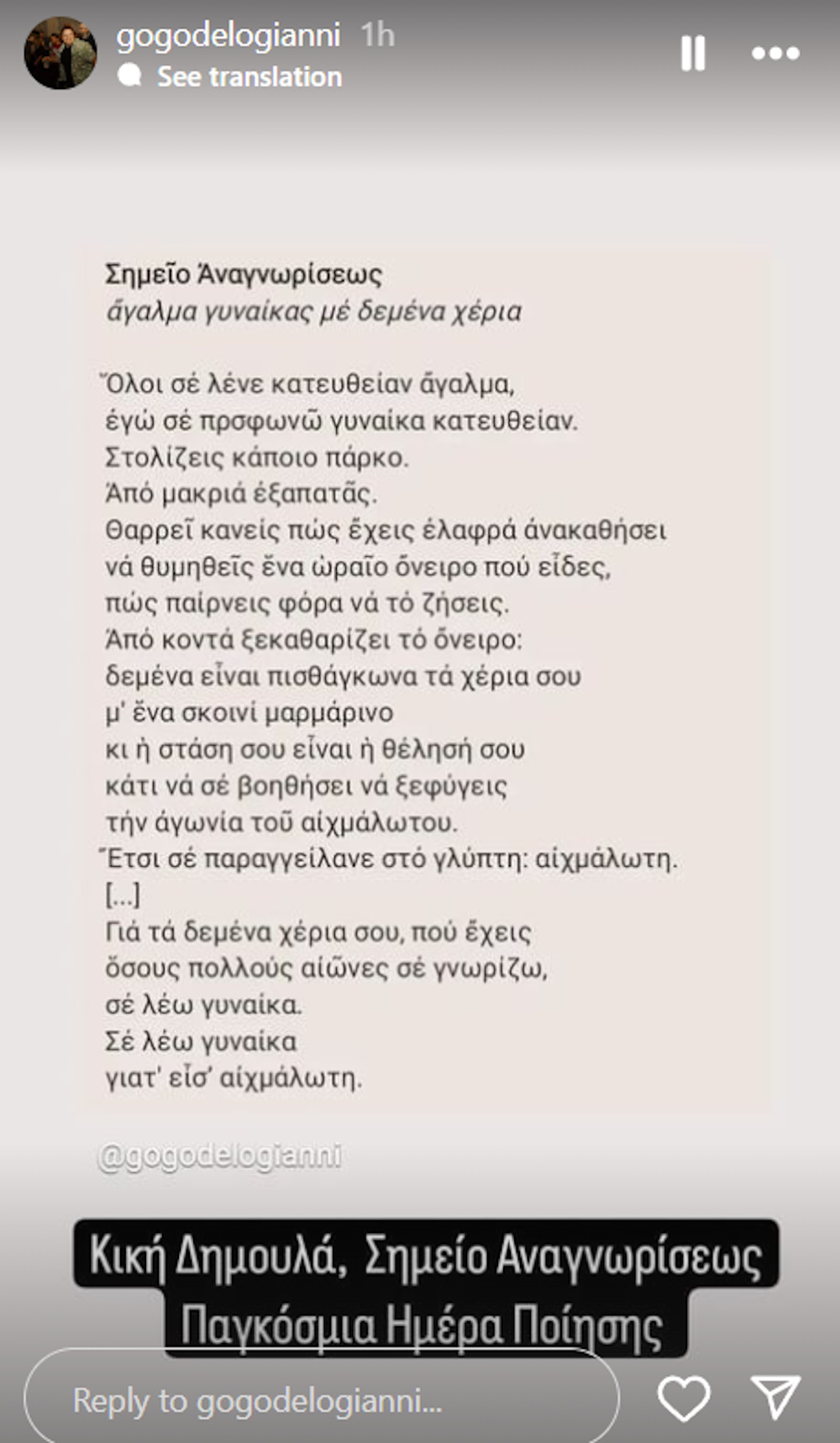Image resolution: width=840 pixels, height=1443 pixels.
Task: Open gogodelogianni's profile picture
Action: tap(60, 53)
